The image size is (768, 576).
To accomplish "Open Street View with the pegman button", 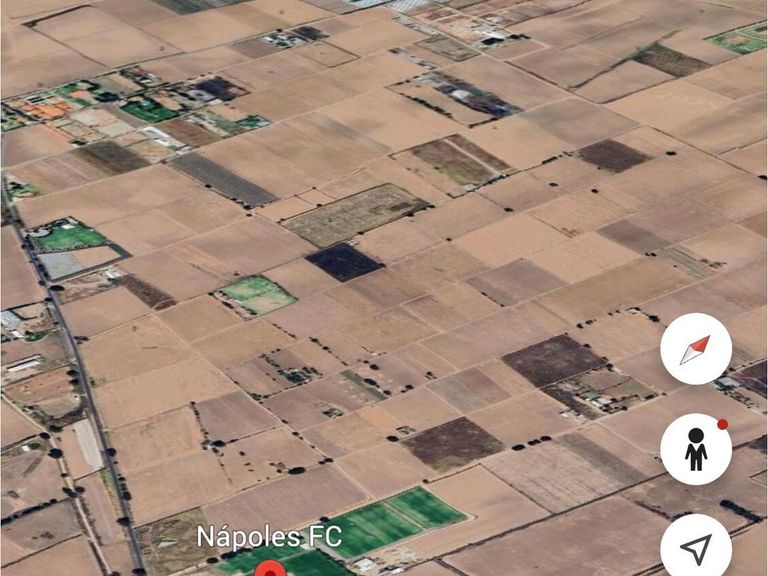I will [696, 449].
